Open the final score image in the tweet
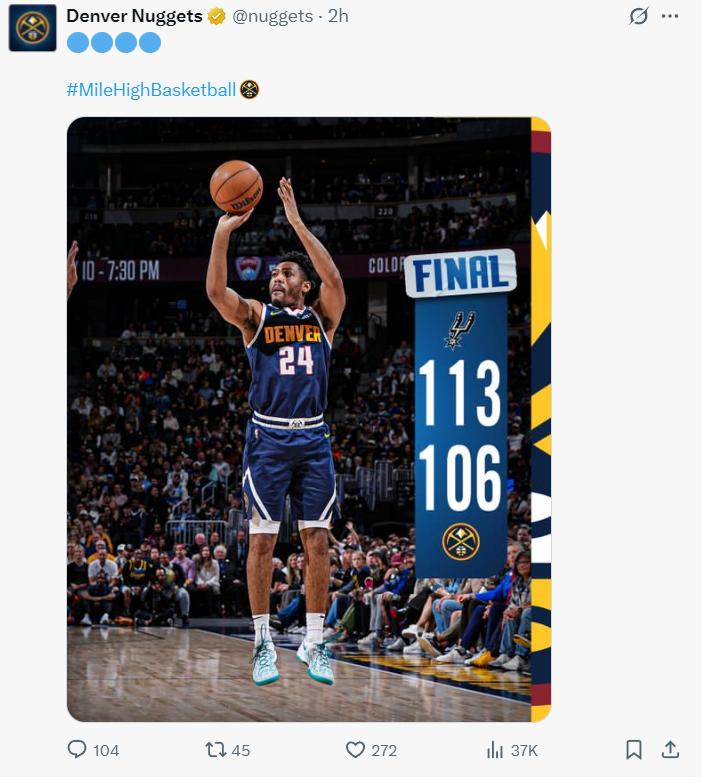The width and height of the screenshot is (701, 783). 308,420
